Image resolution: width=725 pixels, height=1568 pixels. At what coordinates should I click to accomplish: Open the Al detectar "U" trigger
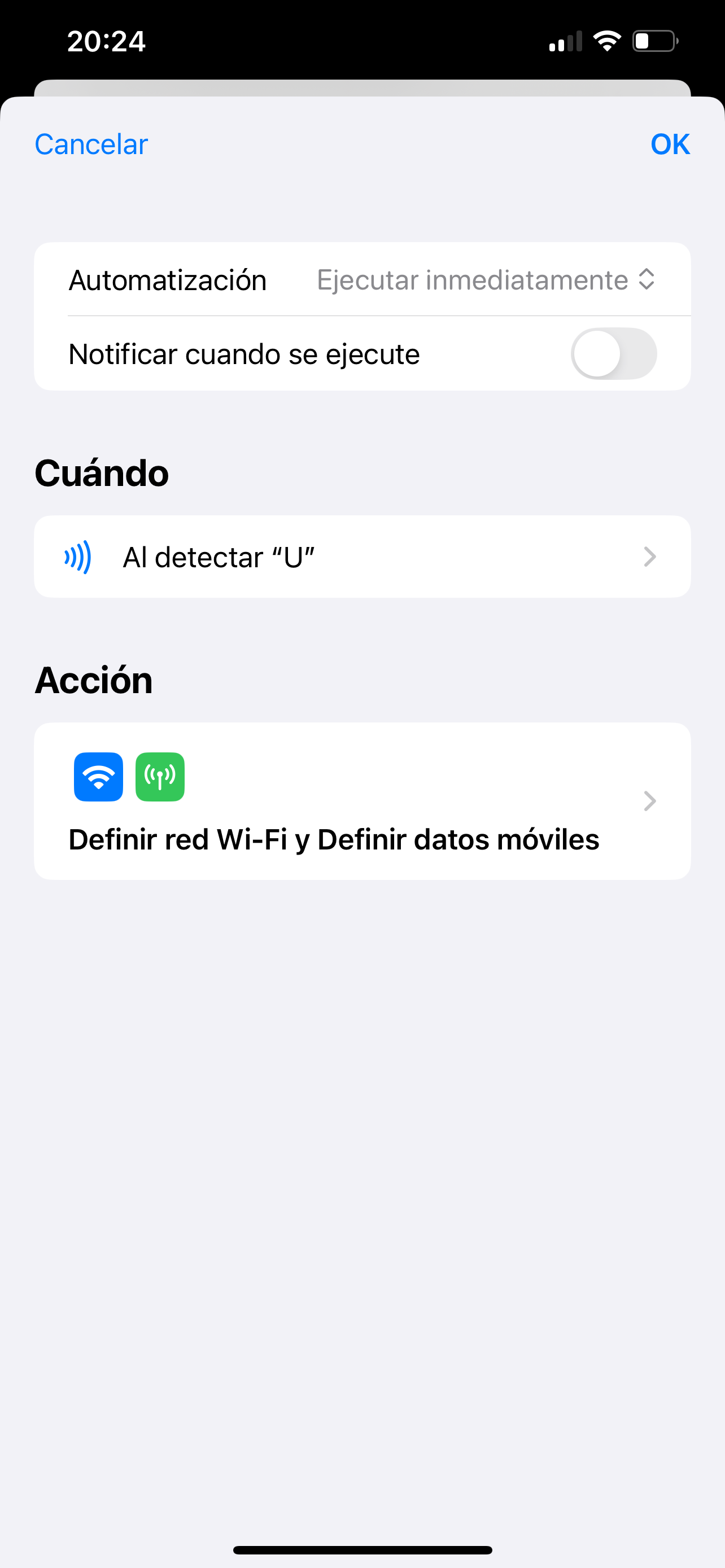point(362,557)
